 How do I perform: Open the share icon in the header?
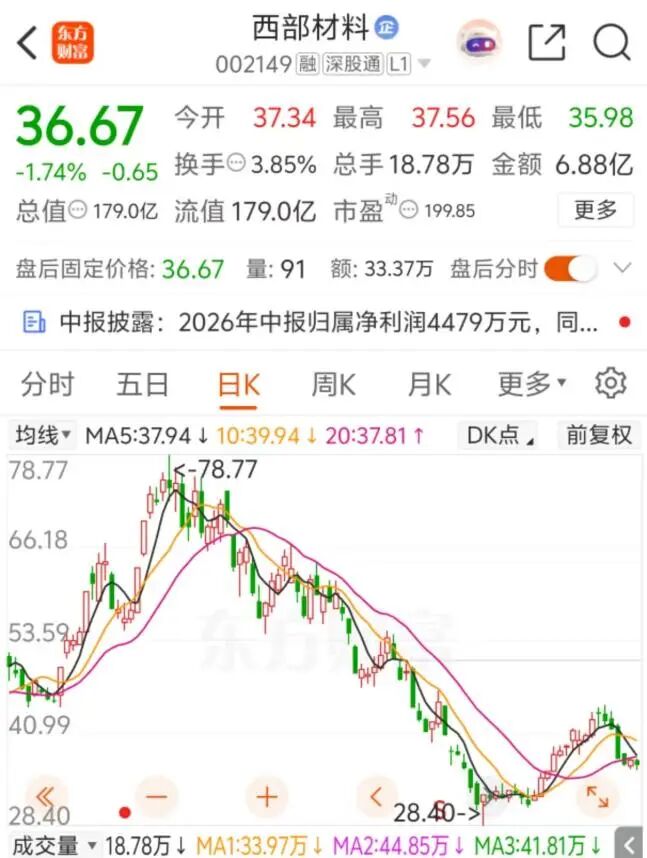(546, 42)
